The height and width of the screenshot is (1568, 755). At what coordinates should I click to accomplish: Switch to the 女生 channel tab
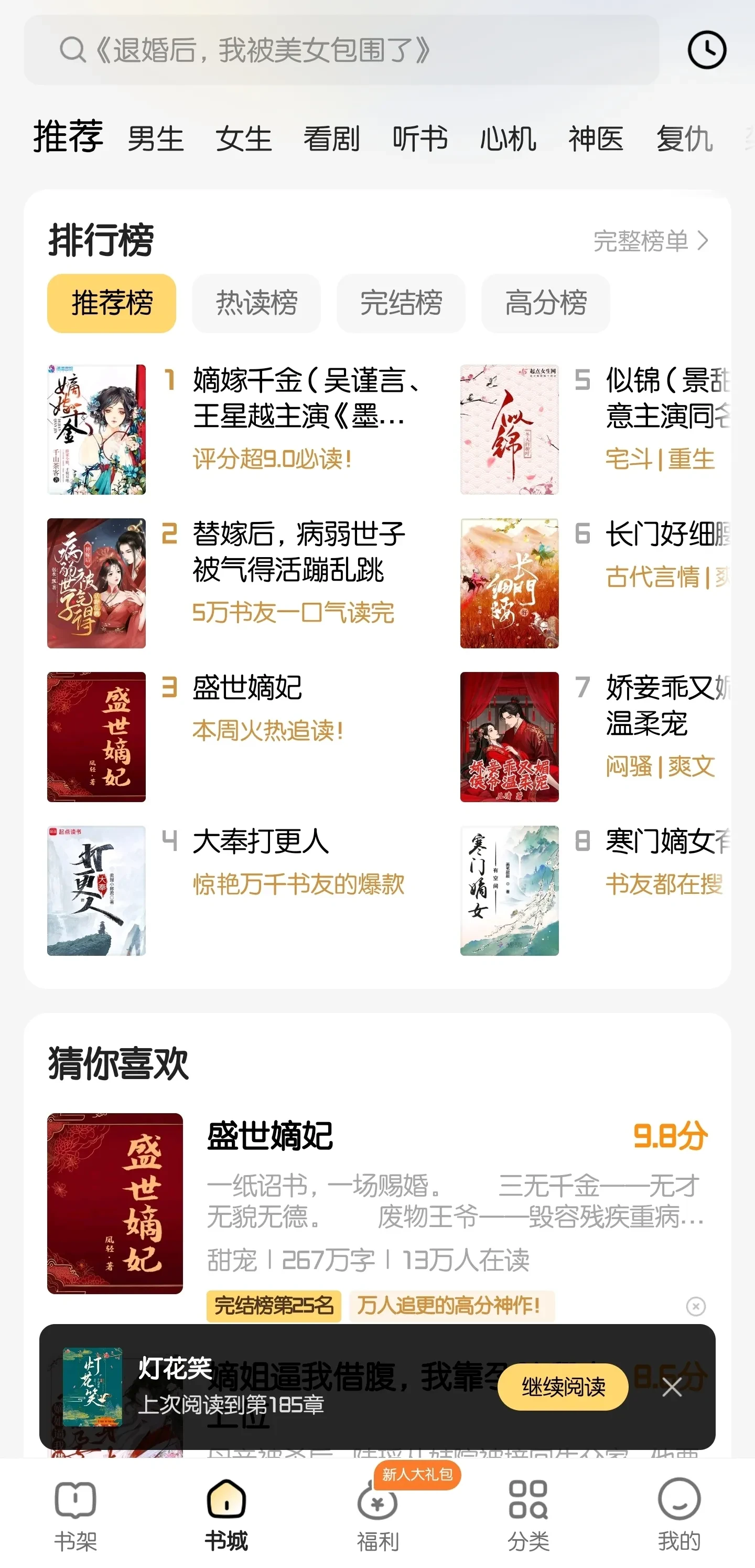click(x=243, y=139)
